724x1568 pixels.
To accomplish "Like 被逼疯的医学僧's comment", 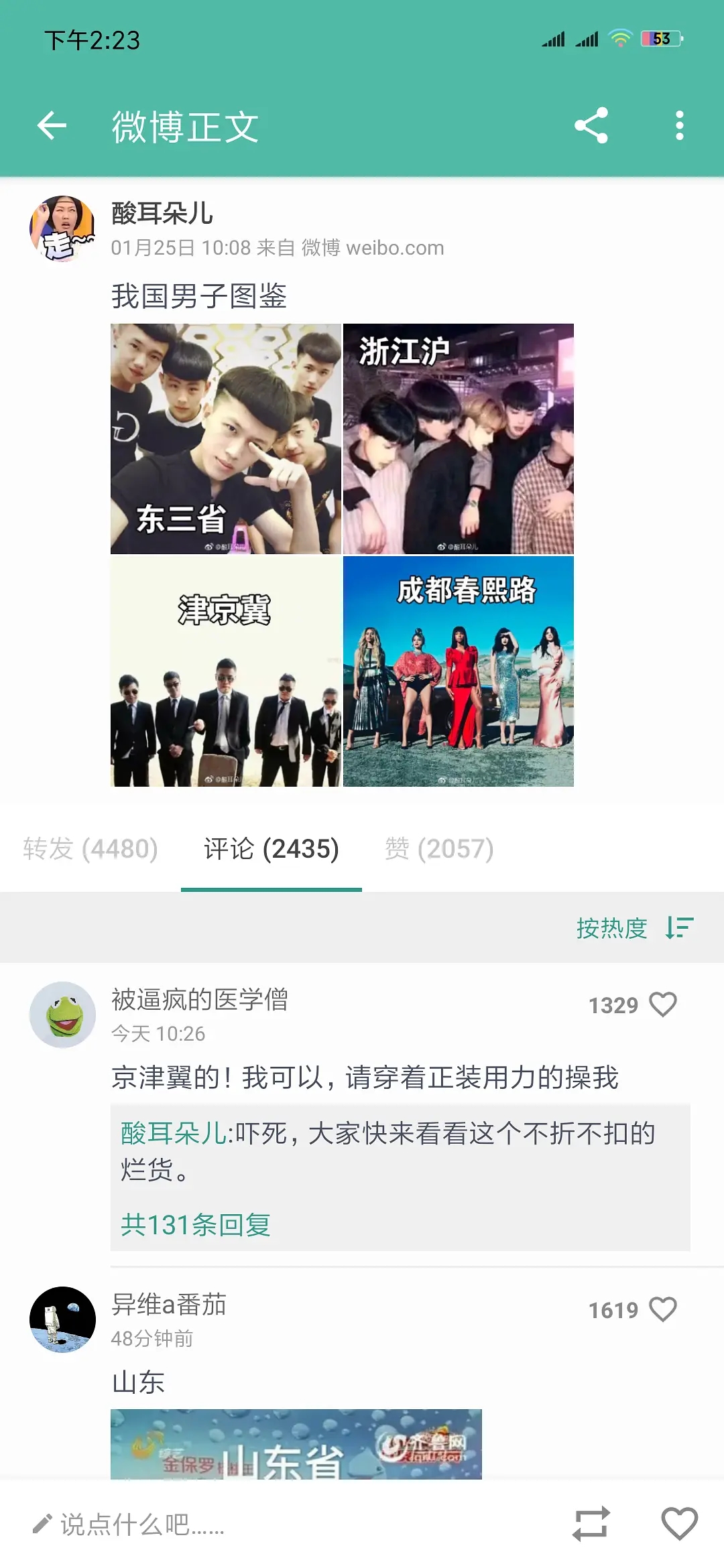I will point(663,1004).
